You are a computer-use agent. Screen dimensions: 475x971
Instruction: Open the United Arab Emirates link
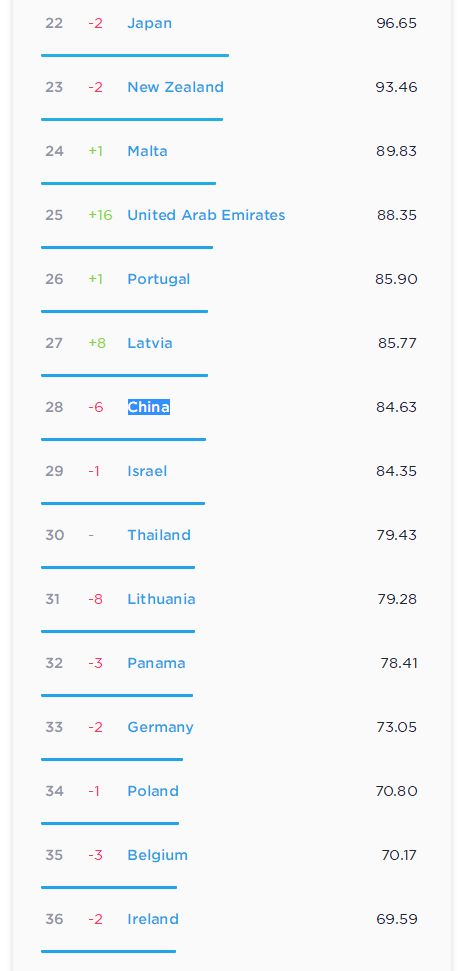(x=206, y=216)
